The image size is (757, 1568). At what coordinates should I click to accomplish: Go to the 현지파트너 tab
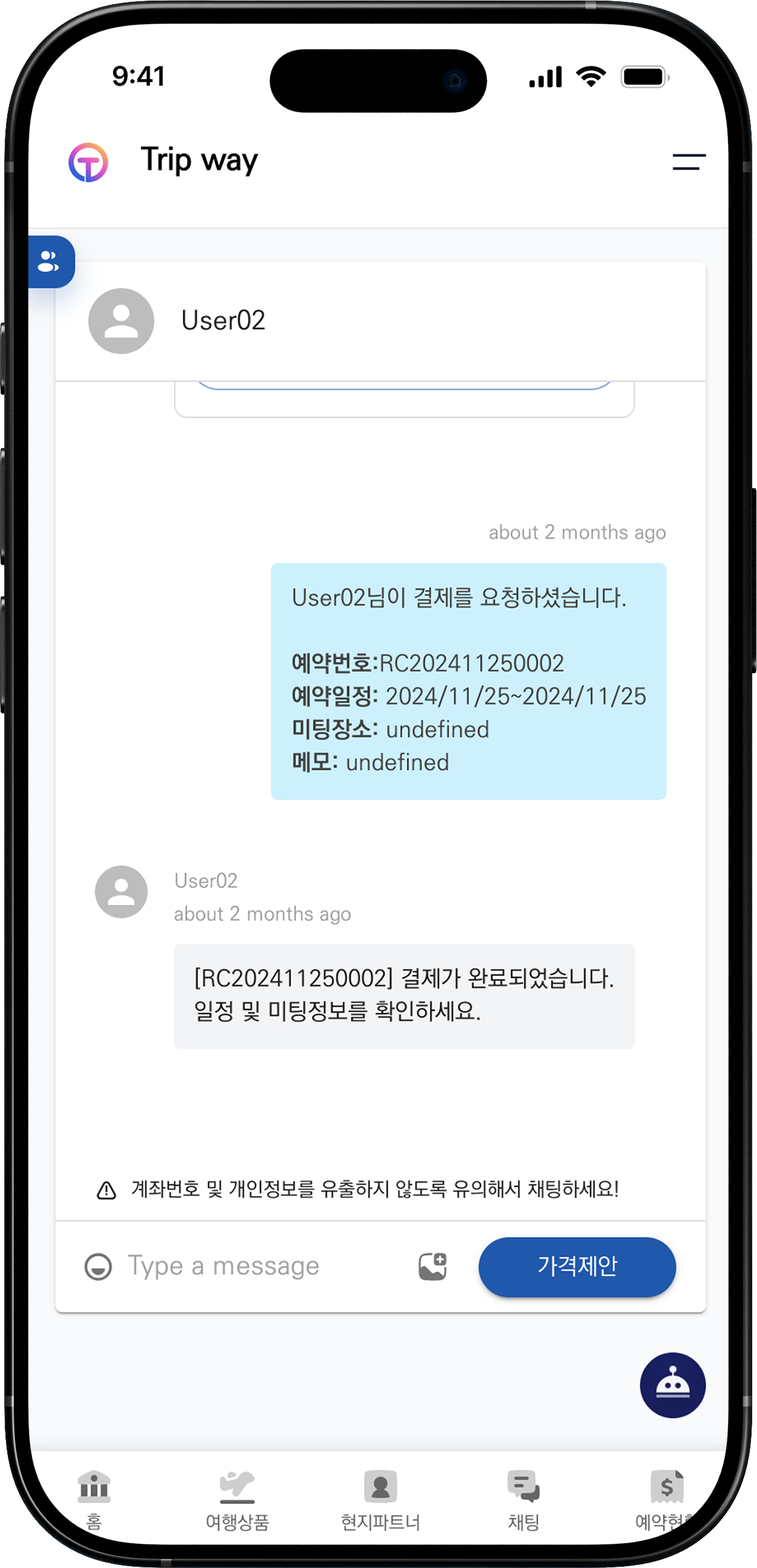pos(381,1498)
